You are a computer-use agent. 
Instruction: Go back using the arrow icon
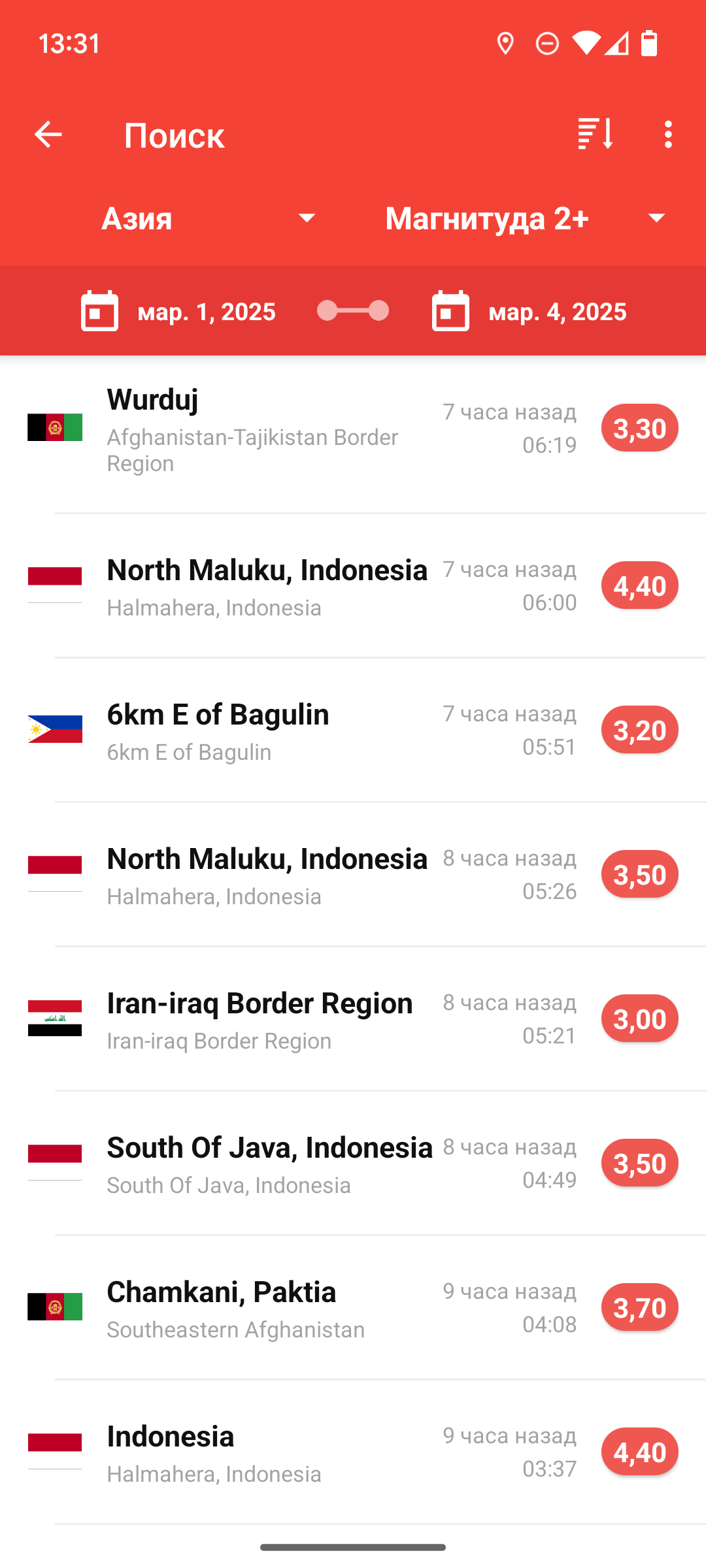coord(48,135)
